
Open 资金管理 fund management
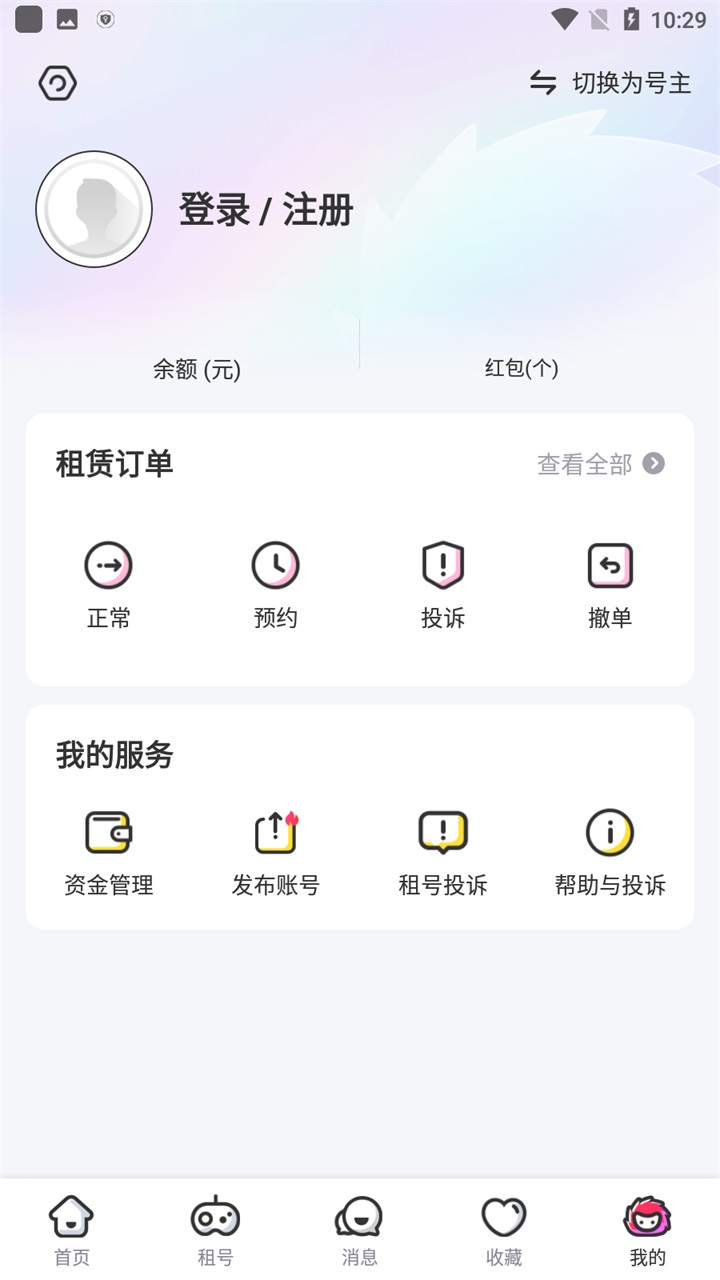click(108, 851)
